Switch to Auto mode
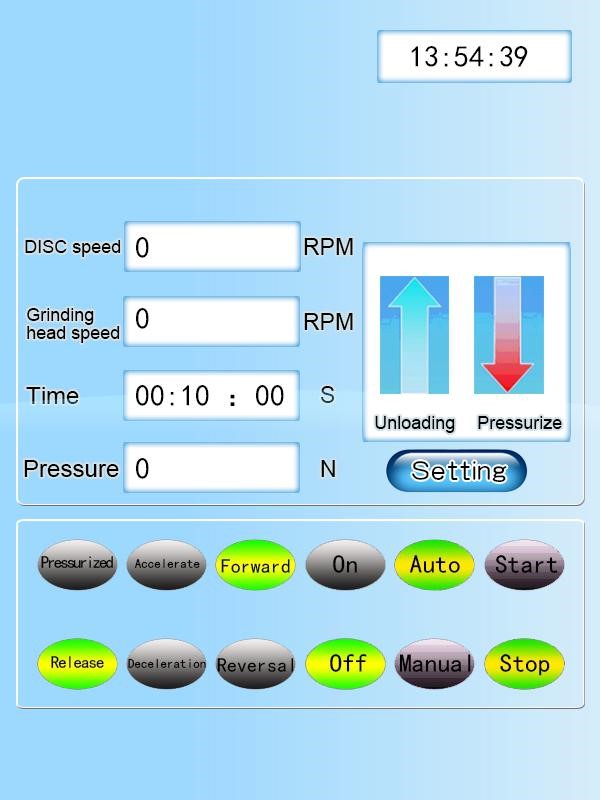600x800 pixels. 435,565
